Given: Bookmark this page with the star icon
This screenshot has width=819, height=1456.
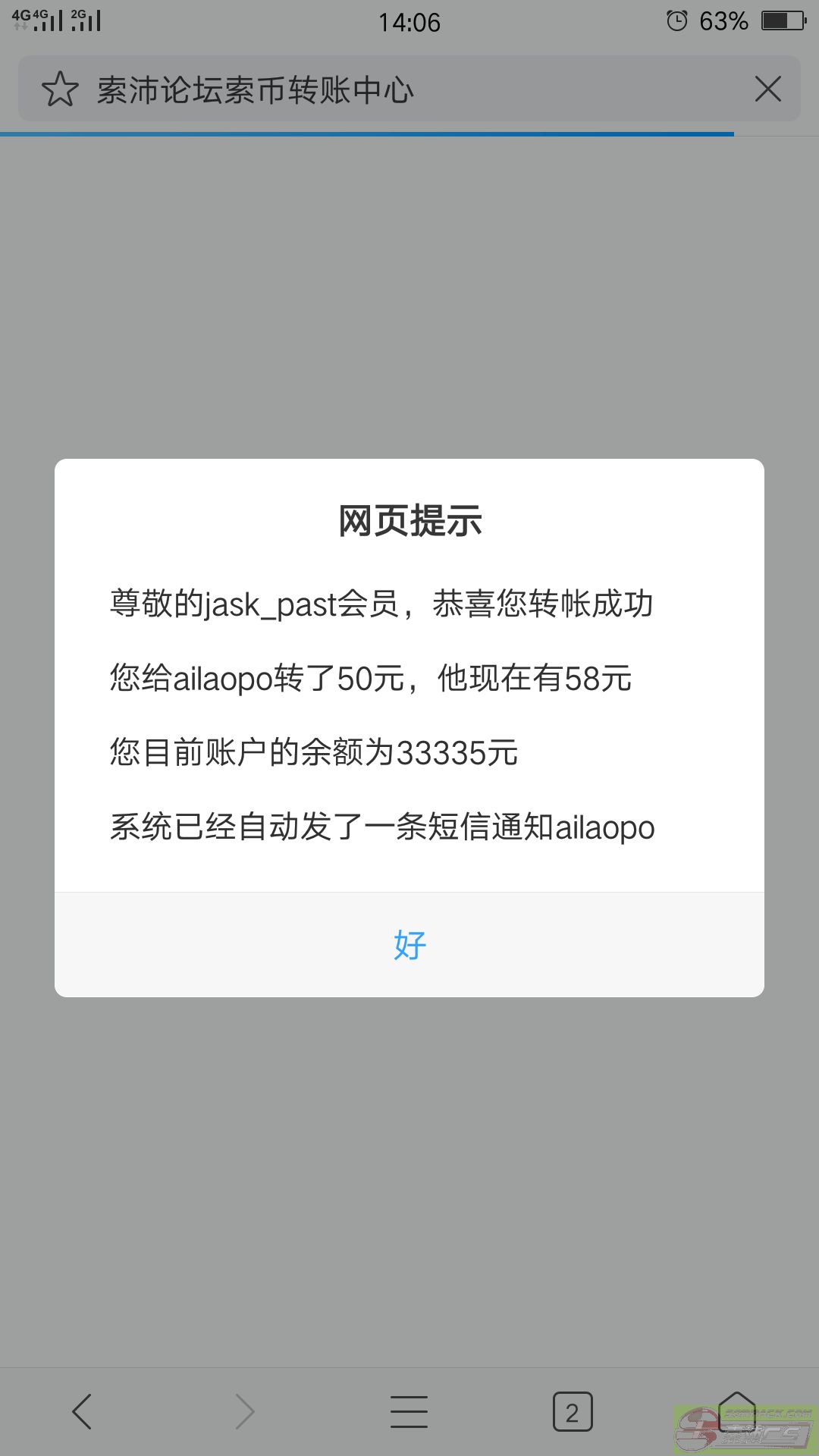Looking at the screenshot, I should click(x=60, y=89).
